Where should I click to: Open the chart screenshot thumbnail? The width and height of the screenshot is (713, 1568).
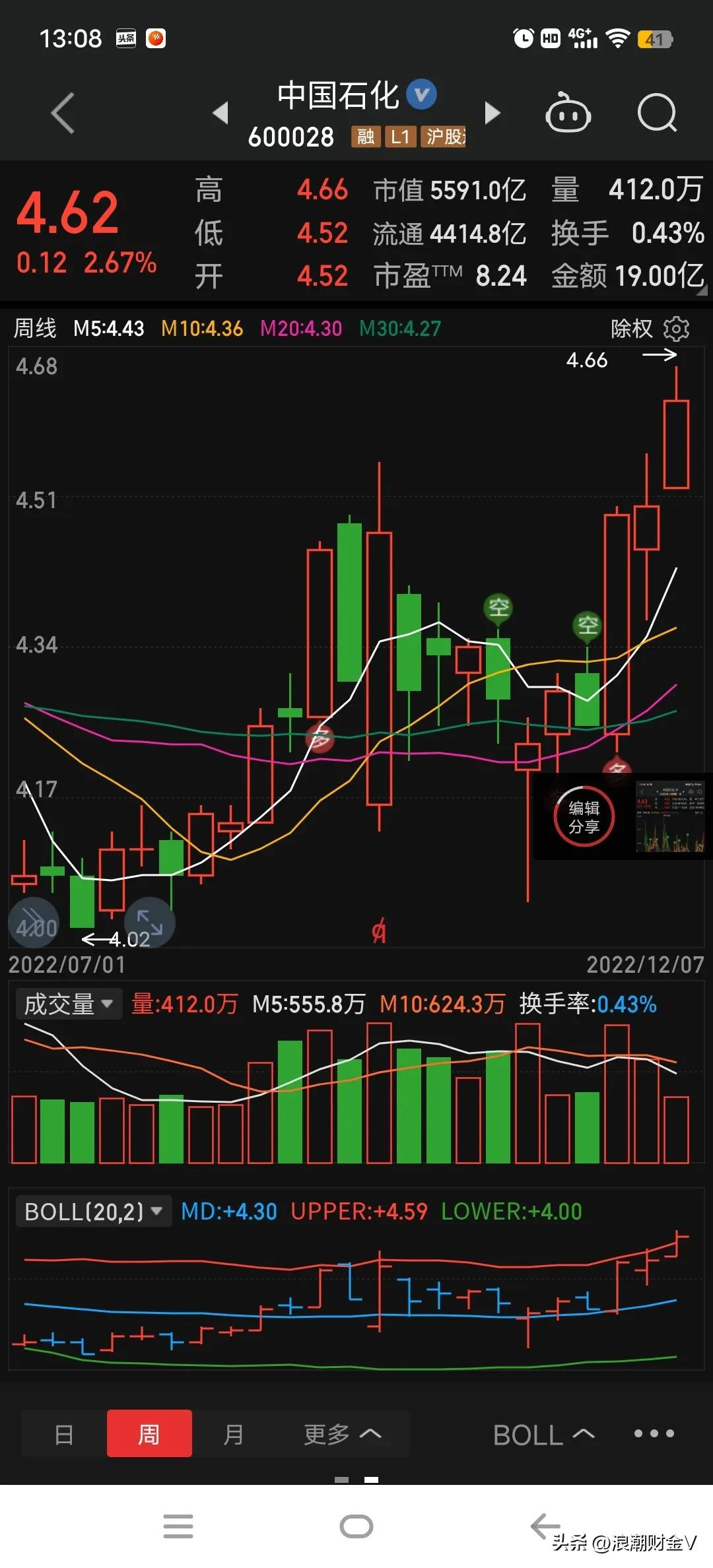coord(669,816)
